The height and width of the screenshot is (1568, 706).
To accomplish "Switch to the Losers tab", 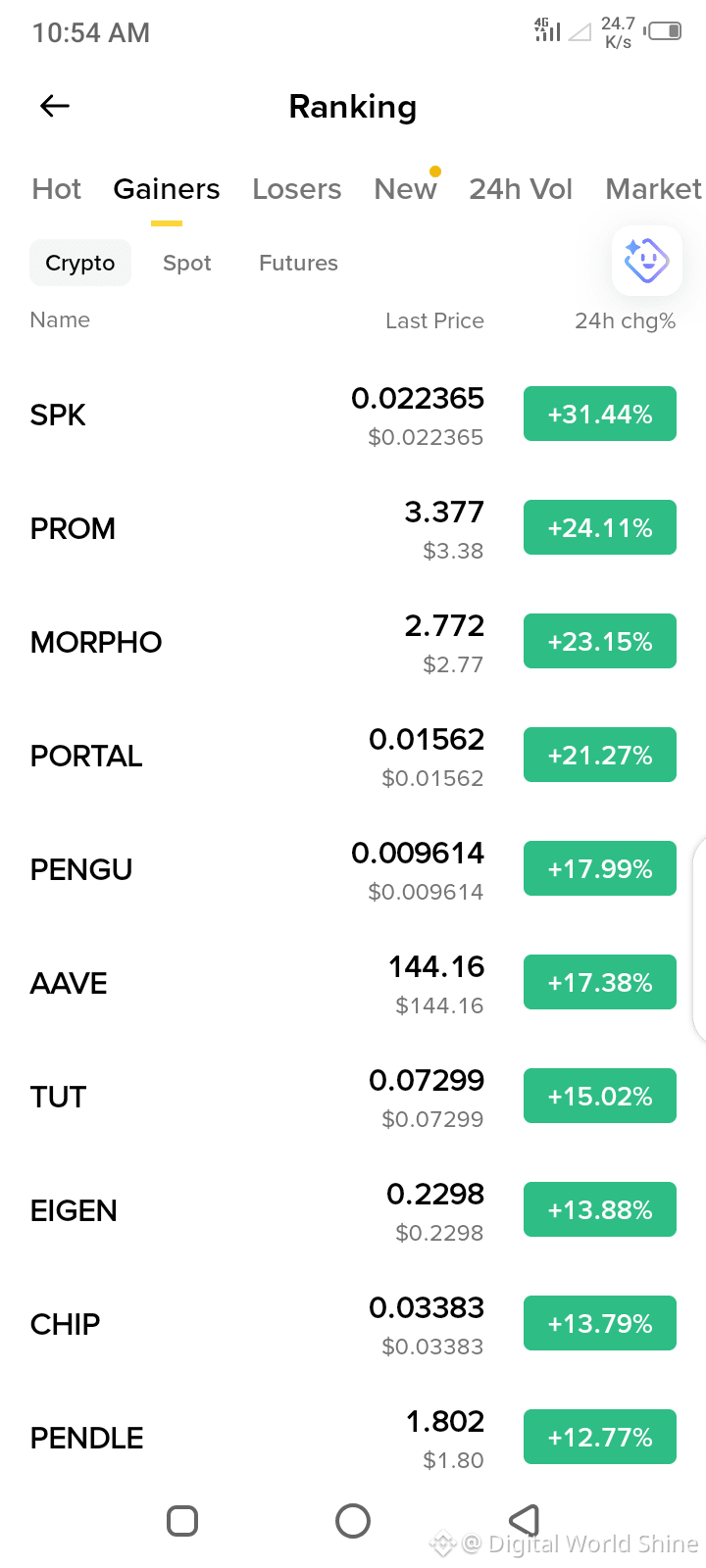I will 297,189.
